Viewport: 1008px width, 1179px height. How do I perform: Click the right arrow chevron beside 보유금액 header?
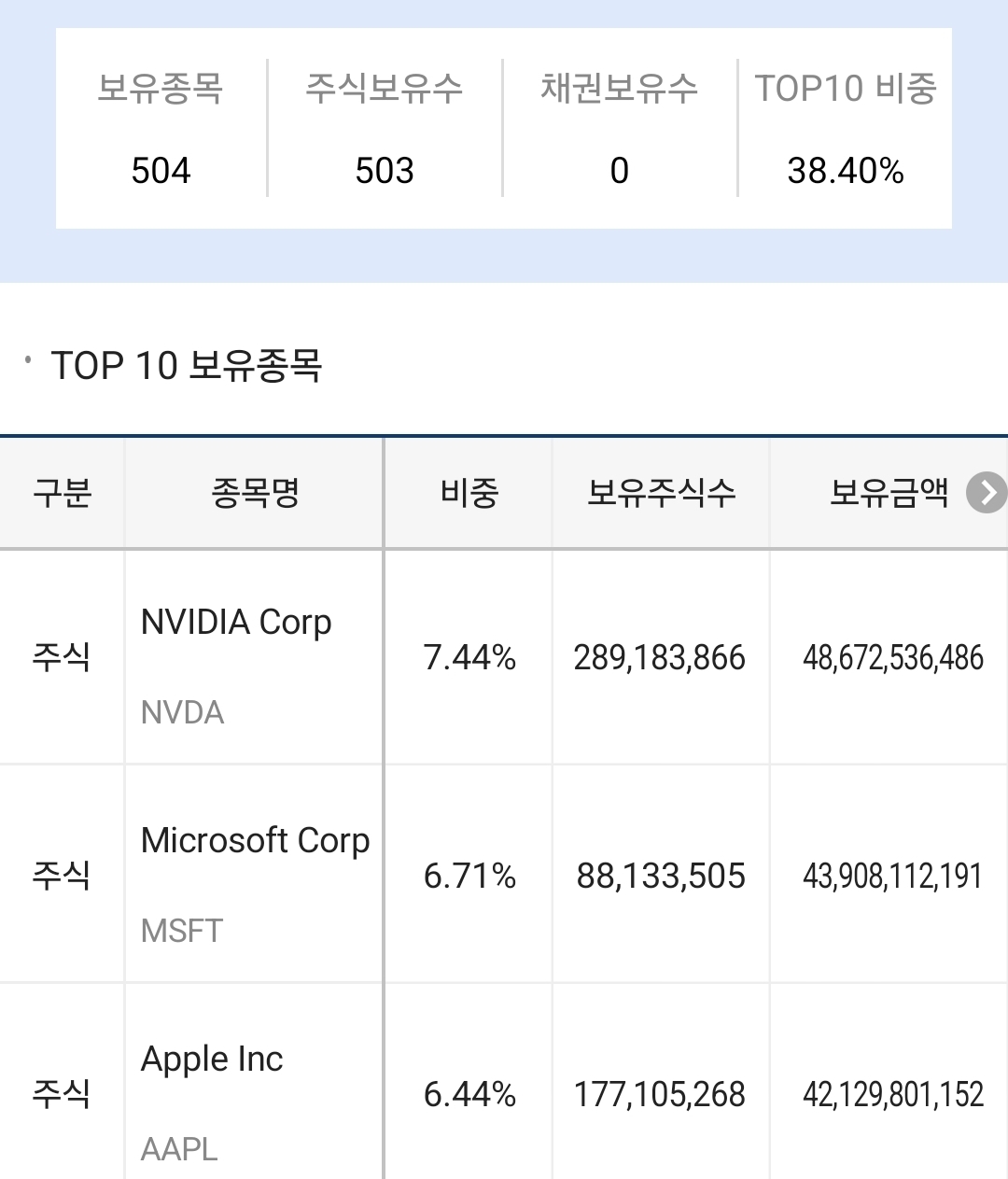click(988, 494)
